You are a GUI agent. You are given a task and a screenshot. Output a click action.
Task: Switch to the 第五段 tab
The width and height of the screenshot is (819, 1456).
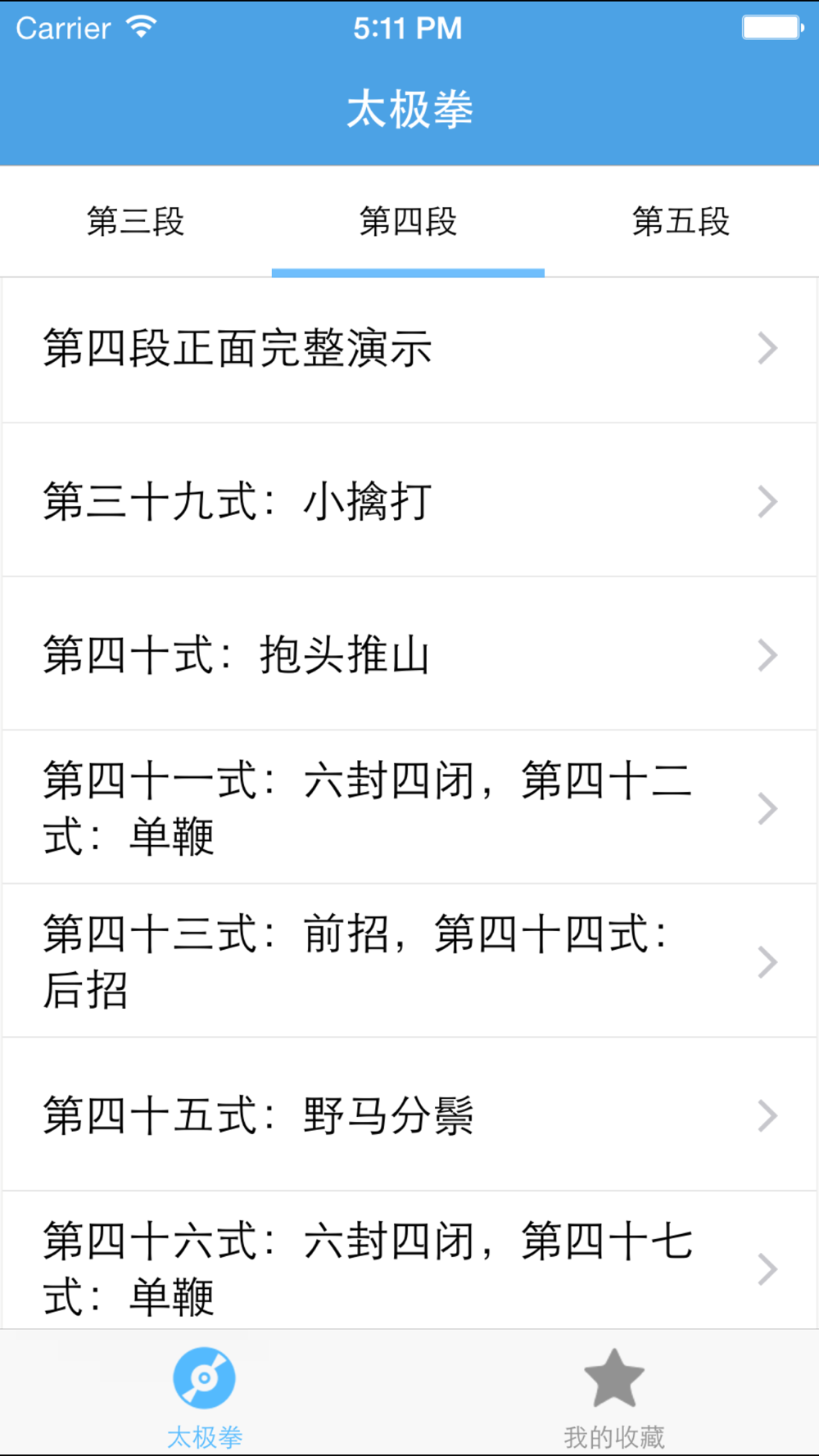(681, 221)
